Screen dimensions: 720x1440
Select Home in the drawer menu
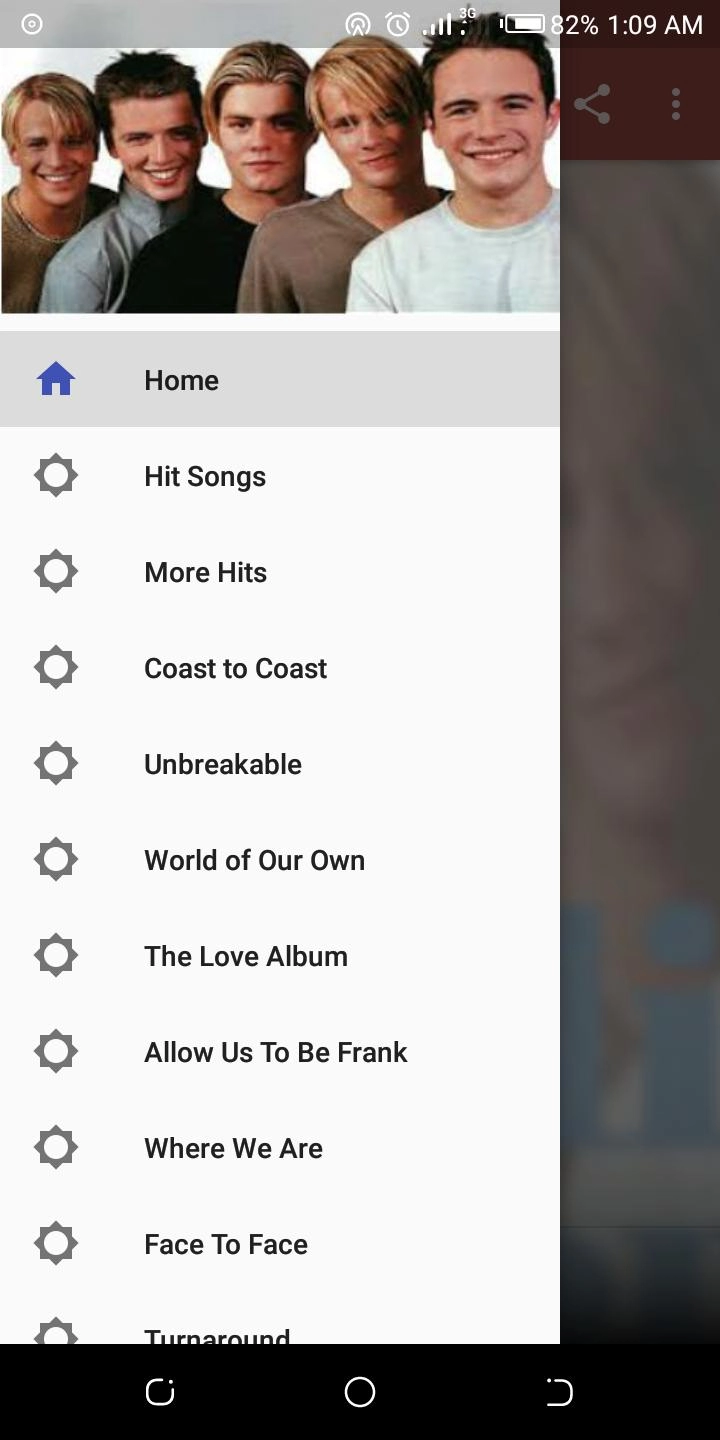181,380
